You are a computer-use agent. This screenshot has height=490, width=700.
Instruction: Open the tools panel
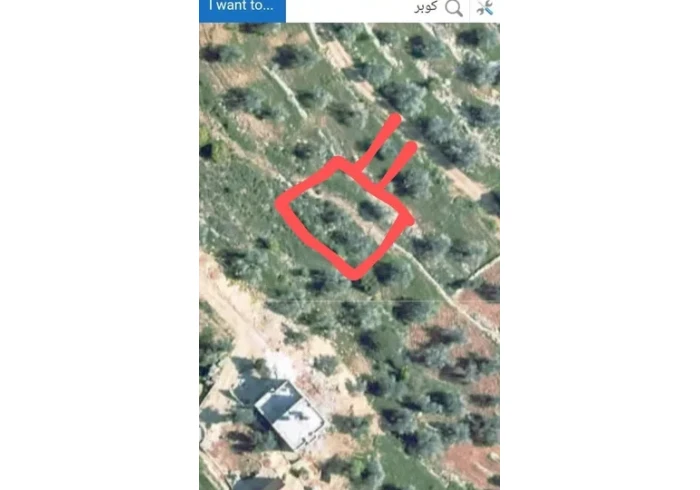(x=486, y=9)
